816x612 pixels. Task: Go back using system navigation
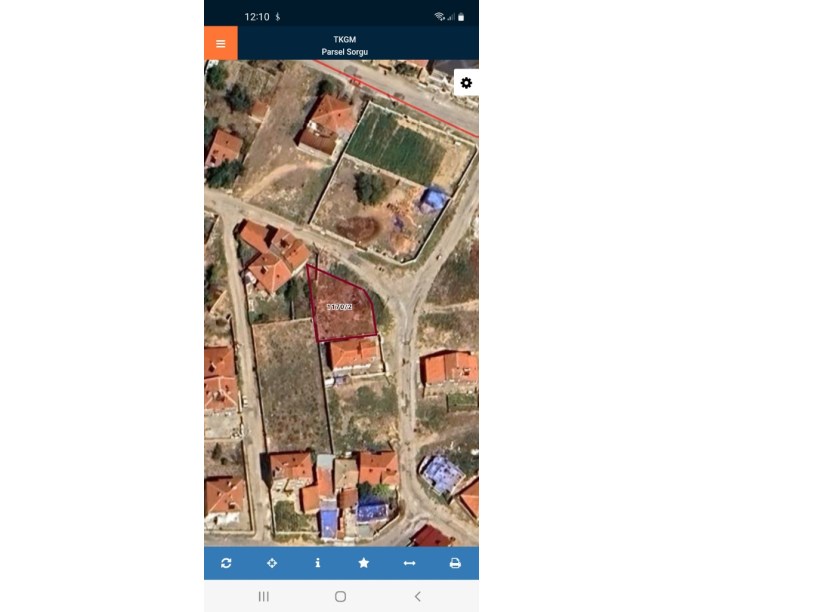click(x=417, y=596)
